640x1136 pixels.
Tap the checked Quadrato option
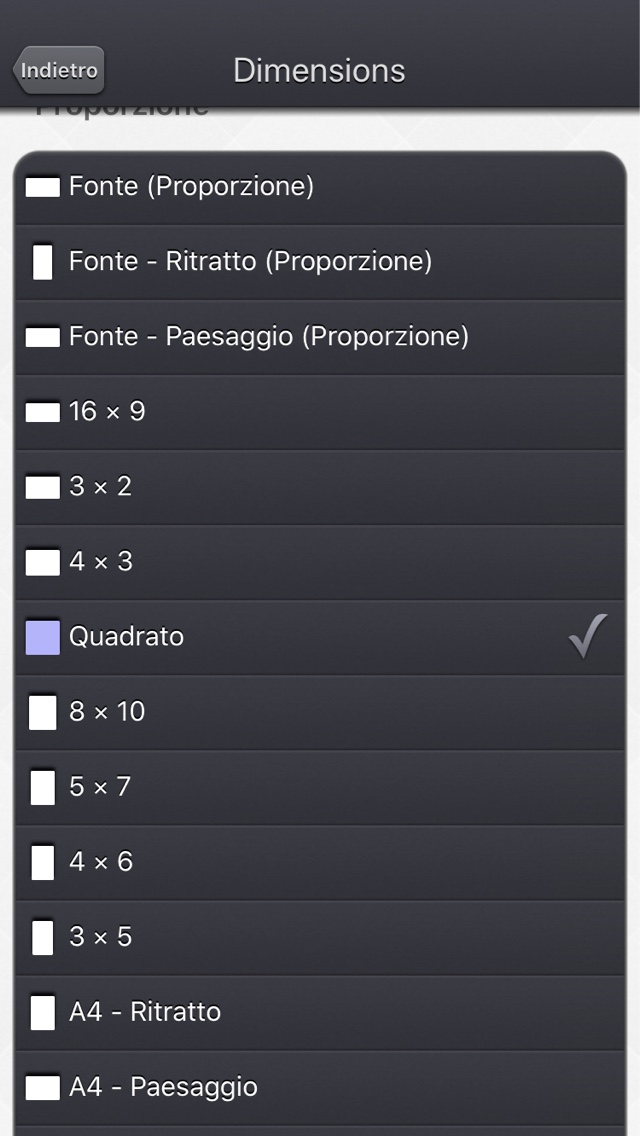tap(320, 638)
